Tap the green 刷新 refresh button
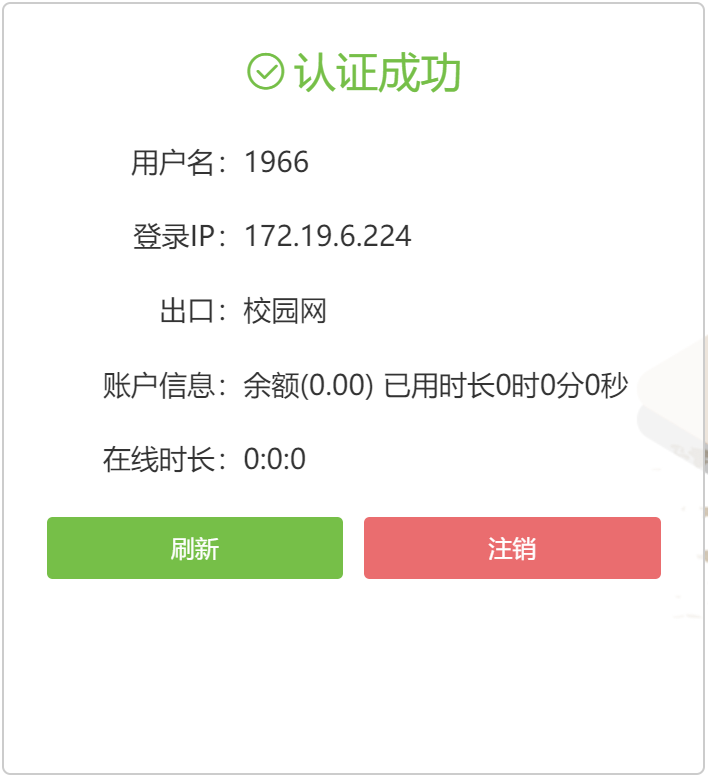 195,548
